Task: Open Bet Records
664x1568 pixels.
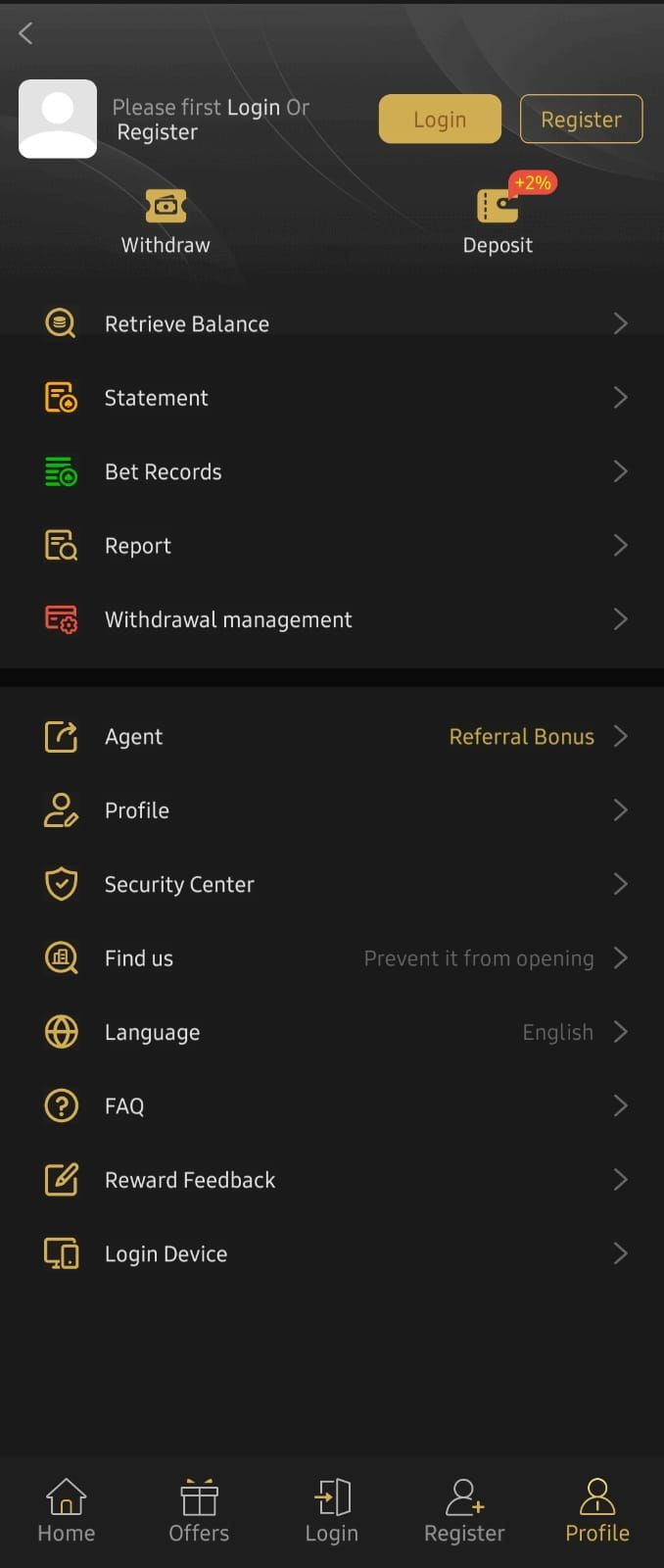Action: click(x=332, y=471)
